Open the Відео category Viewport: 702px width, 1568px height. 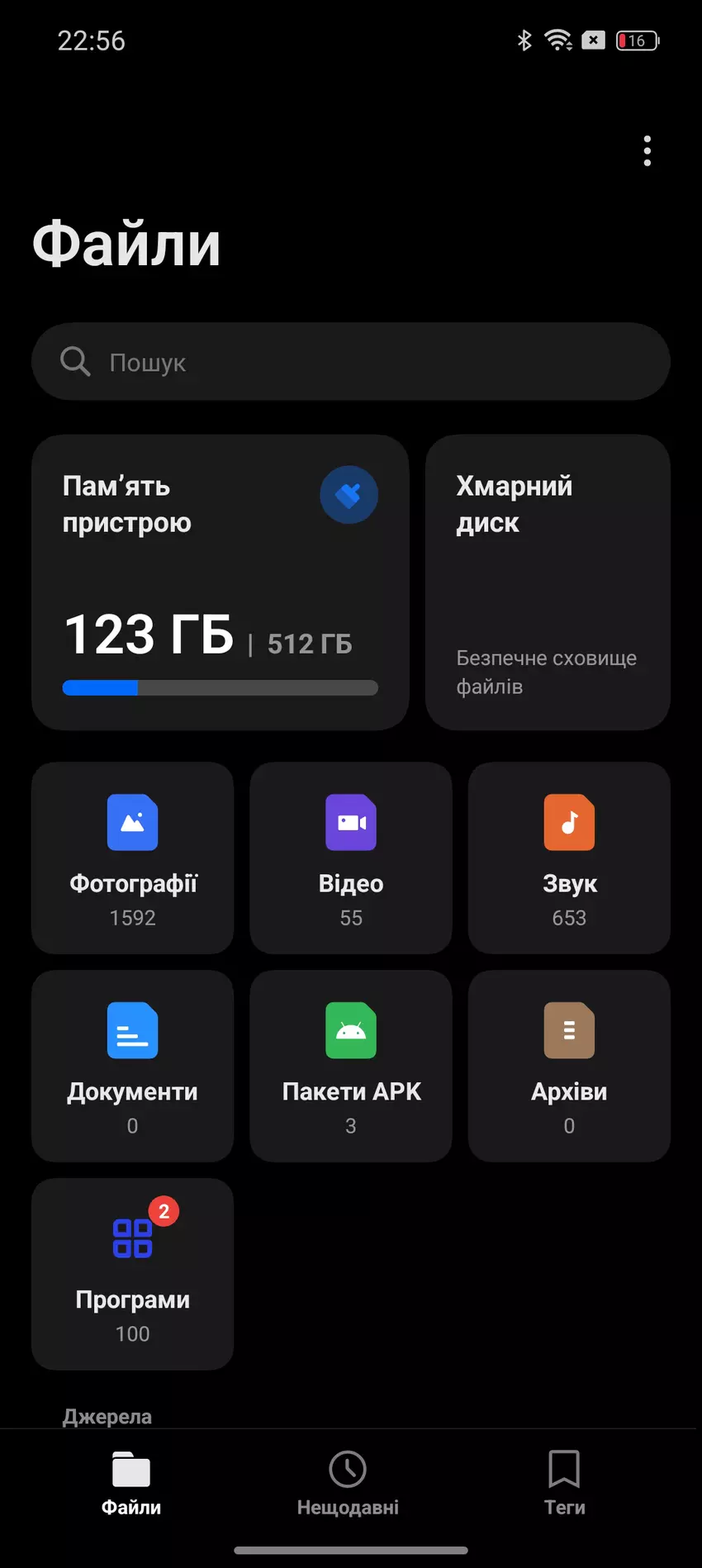tap(351, 858)
